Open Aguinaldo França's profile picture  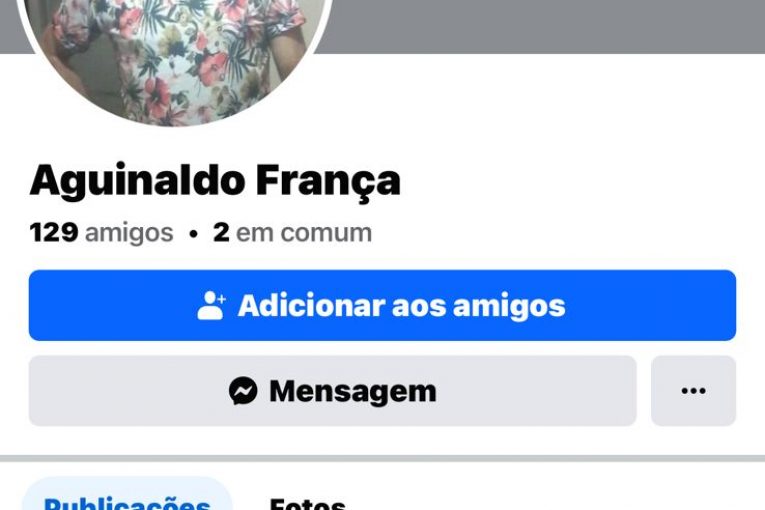click(x=175, y=55)
